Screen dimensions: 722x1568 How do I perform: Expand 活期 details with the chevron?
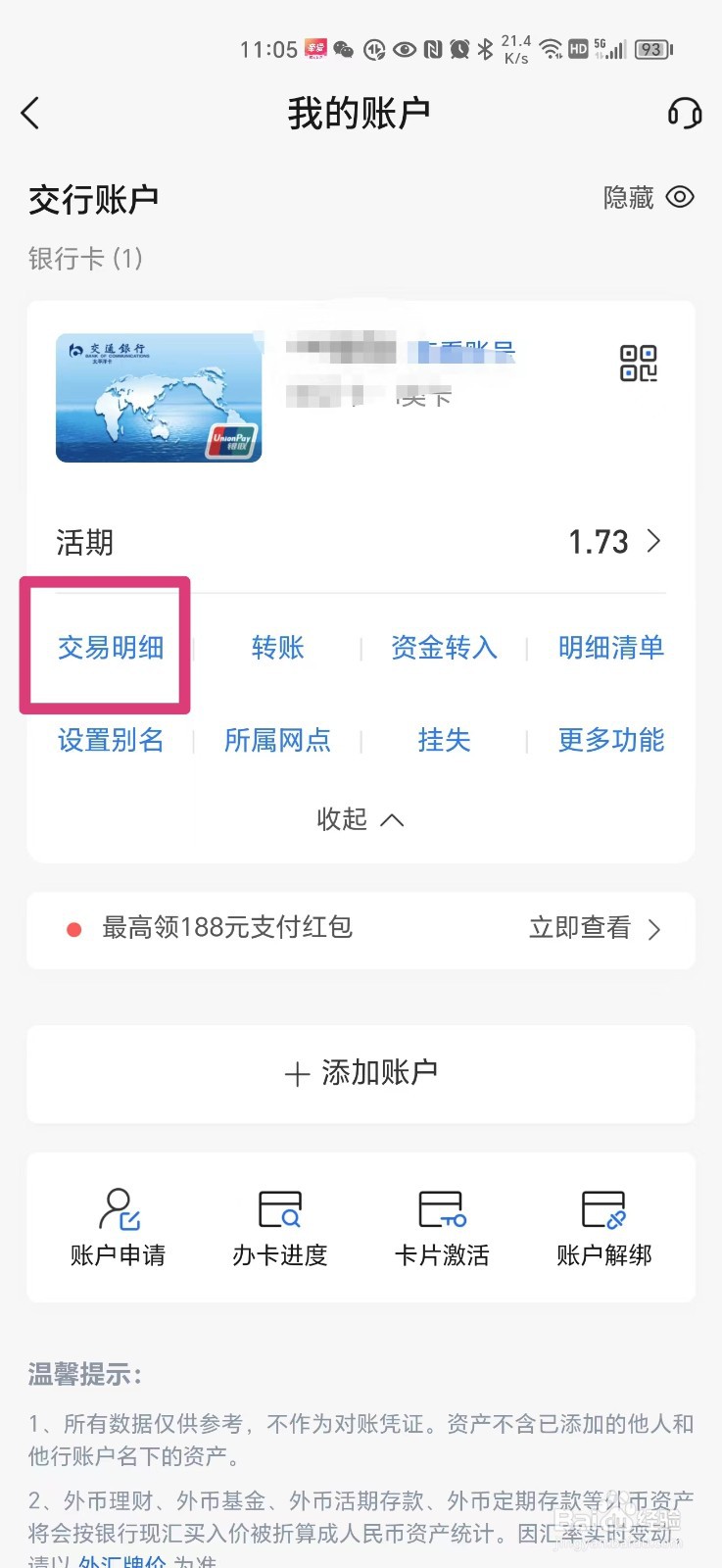pyautogui.click(x=654, y=541)
